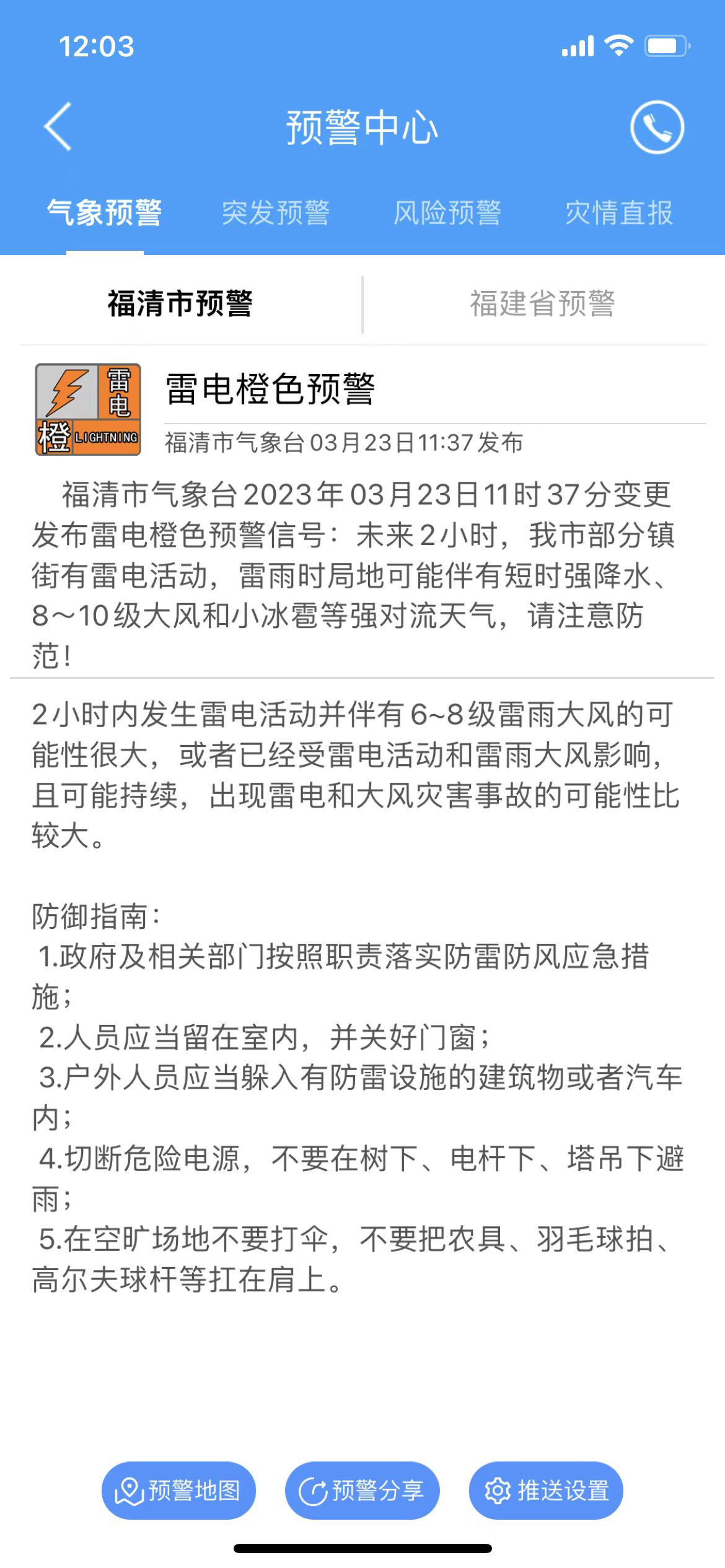
Task: Open the 预警地图 button
Action: (178, 1491)
